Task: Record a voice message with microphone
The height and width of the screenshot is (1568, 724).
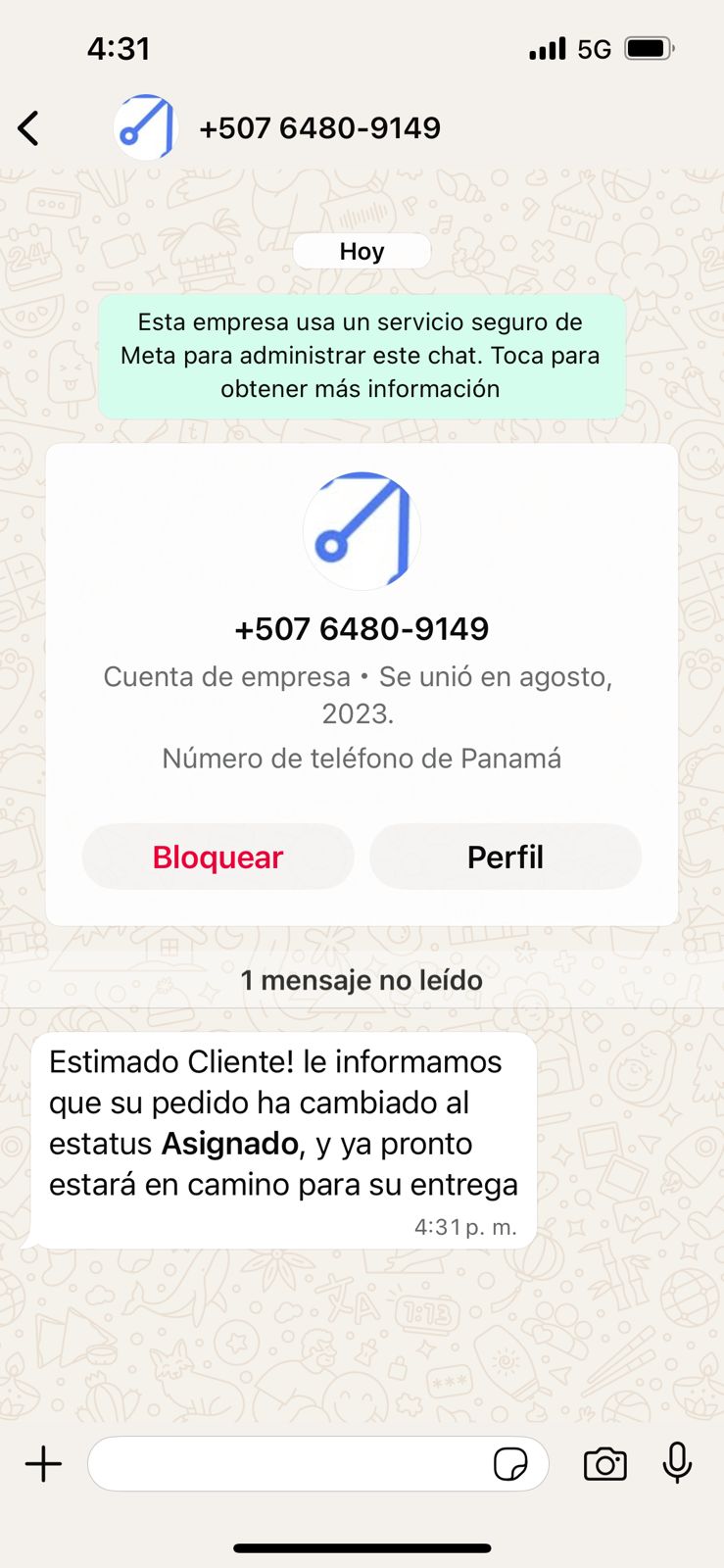Action: point(677,1463)
